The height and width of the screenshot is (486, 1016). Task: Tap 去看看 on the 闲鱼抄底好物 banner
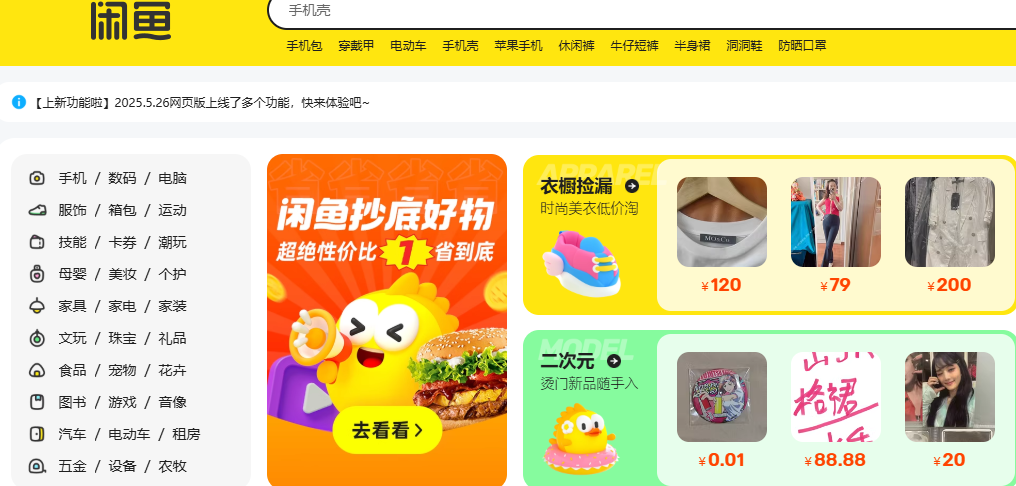[x=387, y=430]
